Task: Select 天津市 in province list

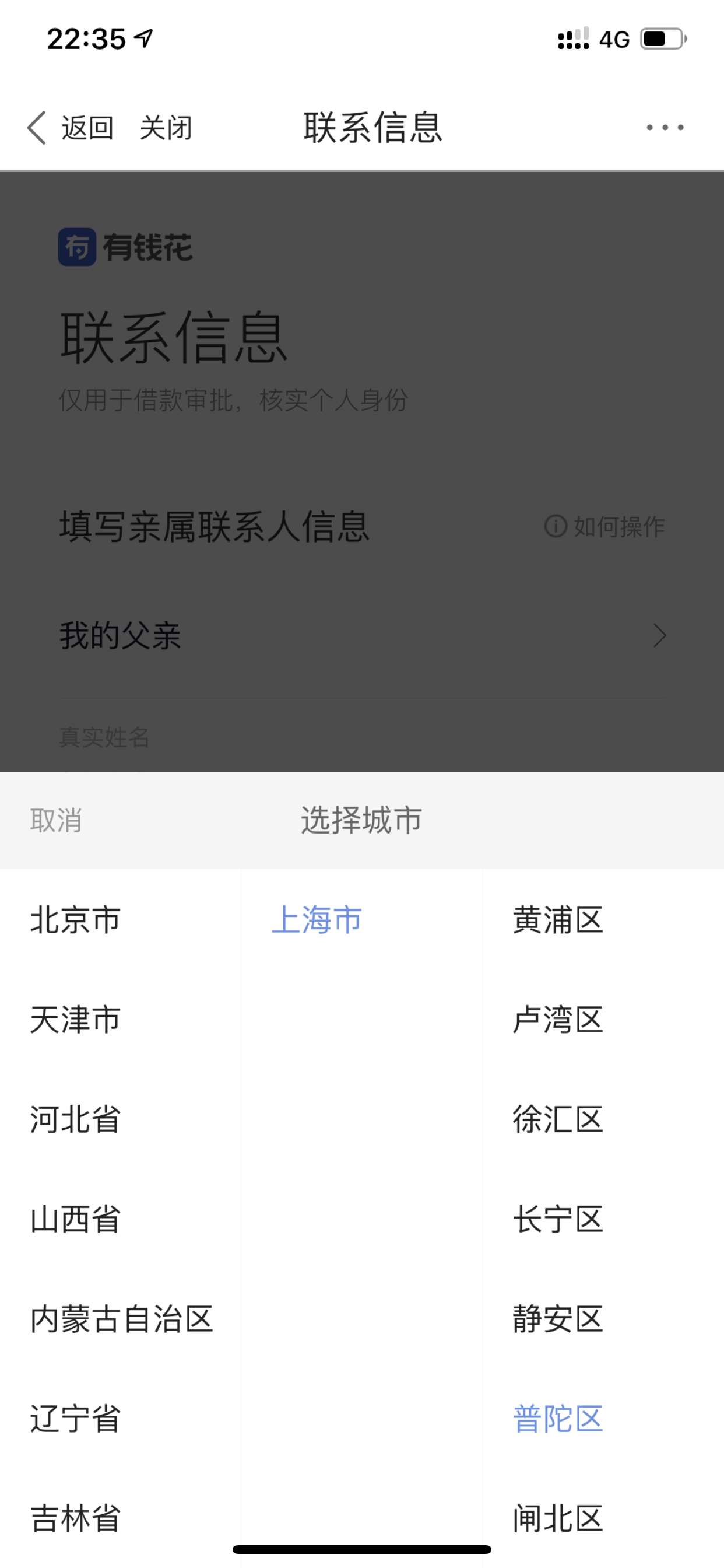Action: click(x=75, y=1020)
